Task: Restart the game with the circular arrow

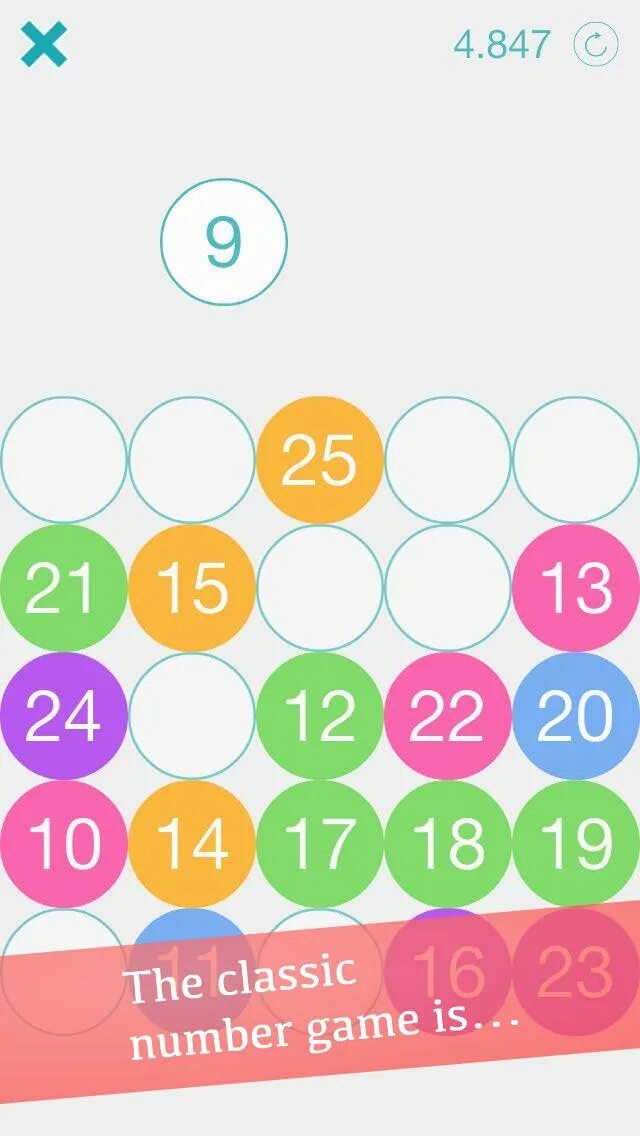Action: pyautogui.click(x=596, y=44)
